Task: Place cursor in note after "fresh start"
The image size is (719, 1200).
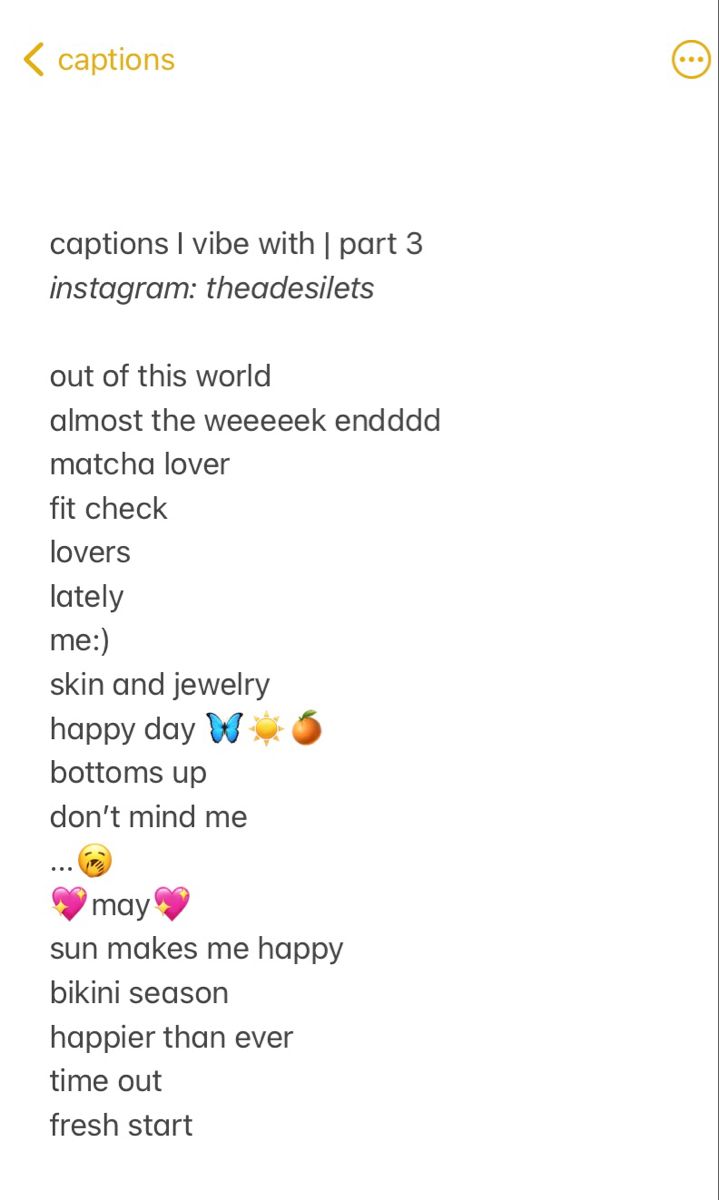Action: [x=196, y=1126]
